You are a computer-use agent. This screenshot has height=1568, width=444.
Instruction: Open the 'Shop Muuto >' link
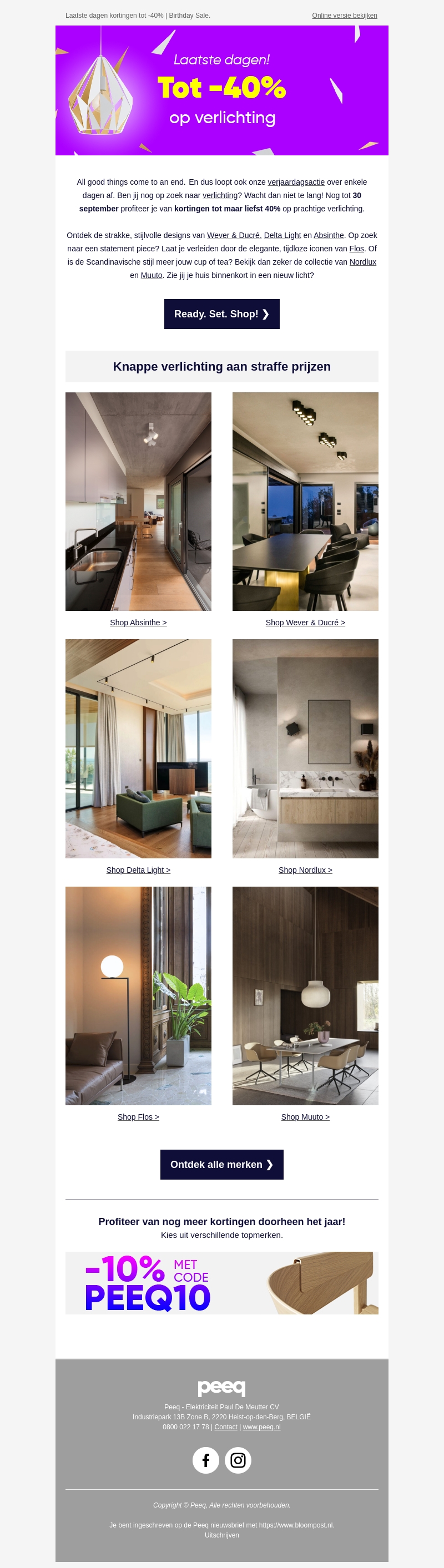(305, 1117)
